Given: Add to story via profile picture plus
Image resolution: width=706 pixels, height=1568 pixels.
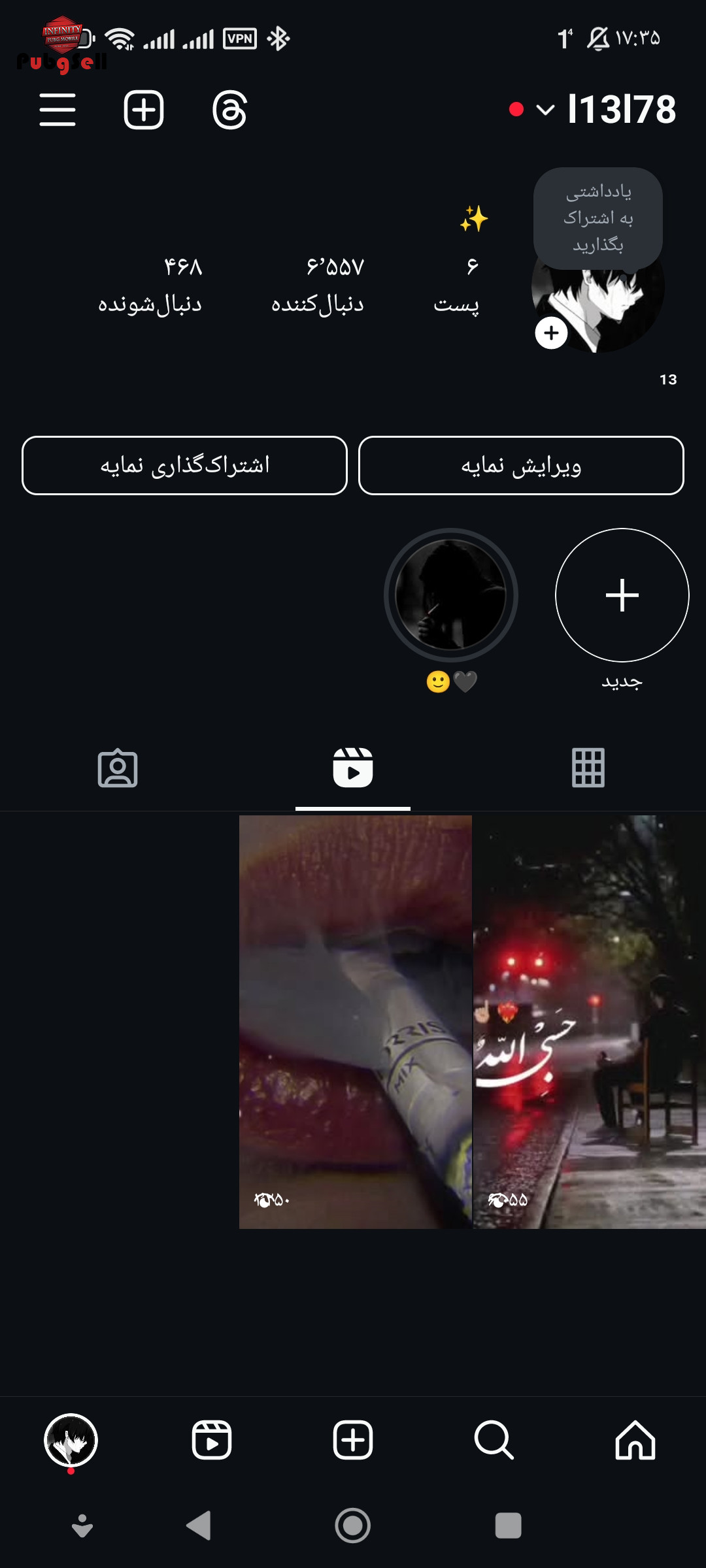Looking at the screenshot, I should (x=551, y=333).
